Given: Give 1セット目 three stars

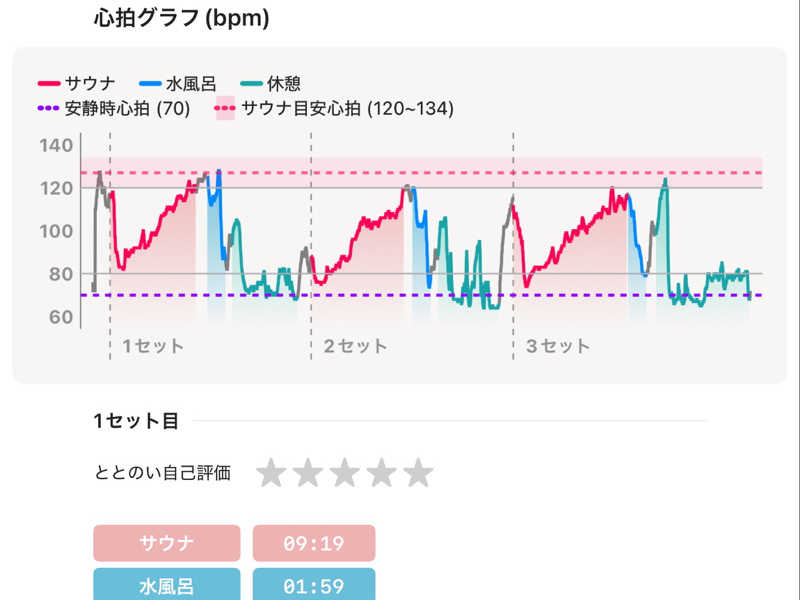Looking at the screenshot, I should point(344,472).
